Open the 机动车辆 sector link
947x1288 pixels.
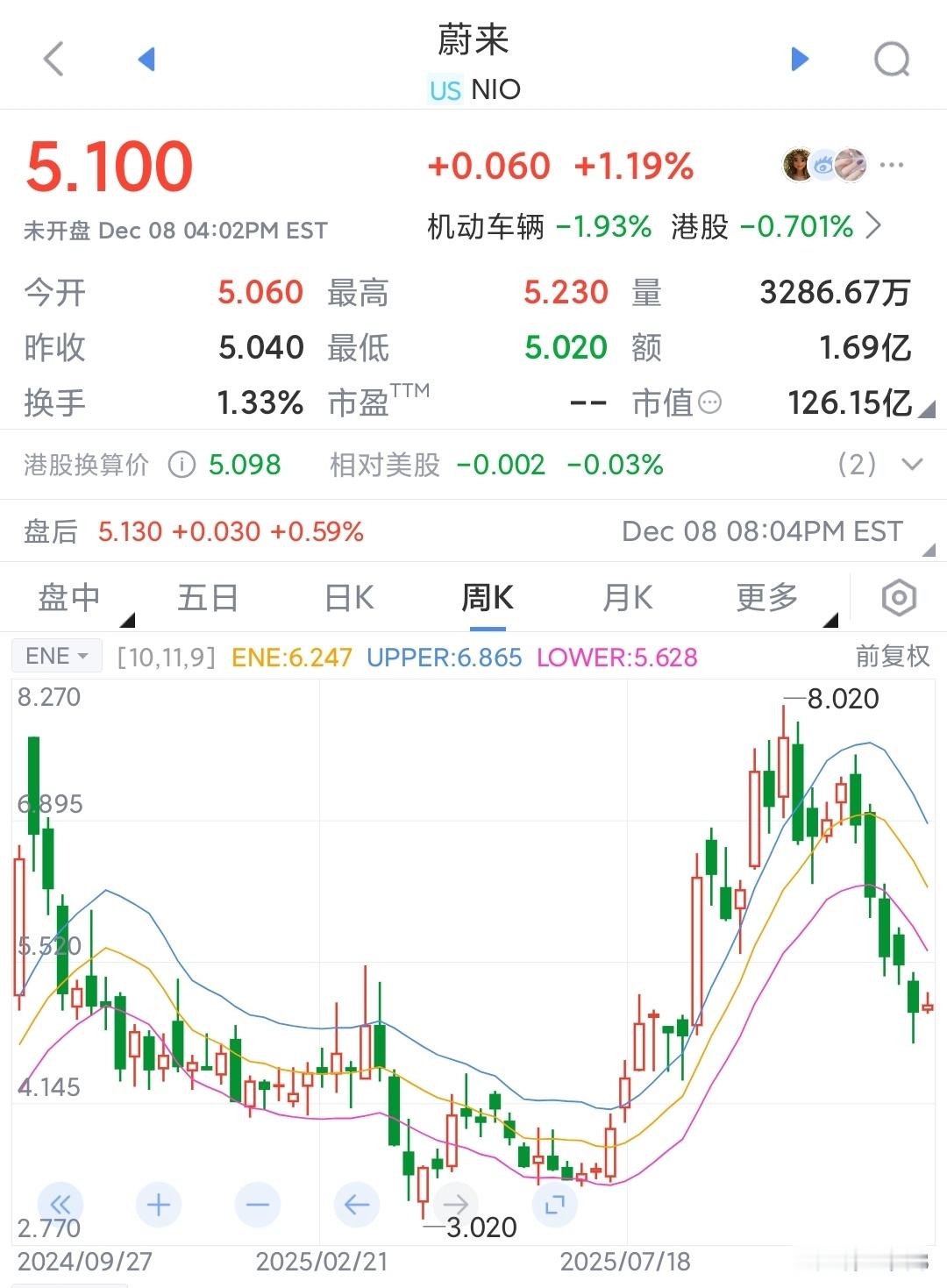[x=488, y=226]
